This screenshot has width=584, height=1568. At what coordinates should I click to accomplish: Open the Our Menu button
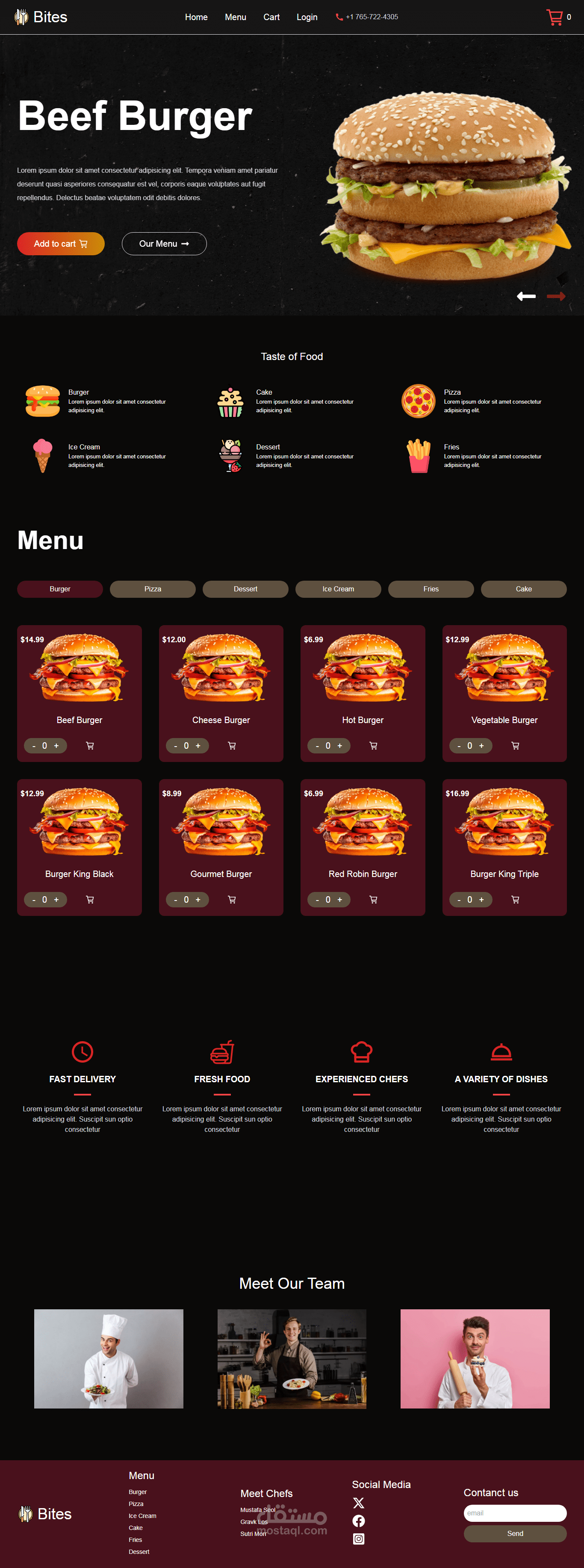pos(164,243)
